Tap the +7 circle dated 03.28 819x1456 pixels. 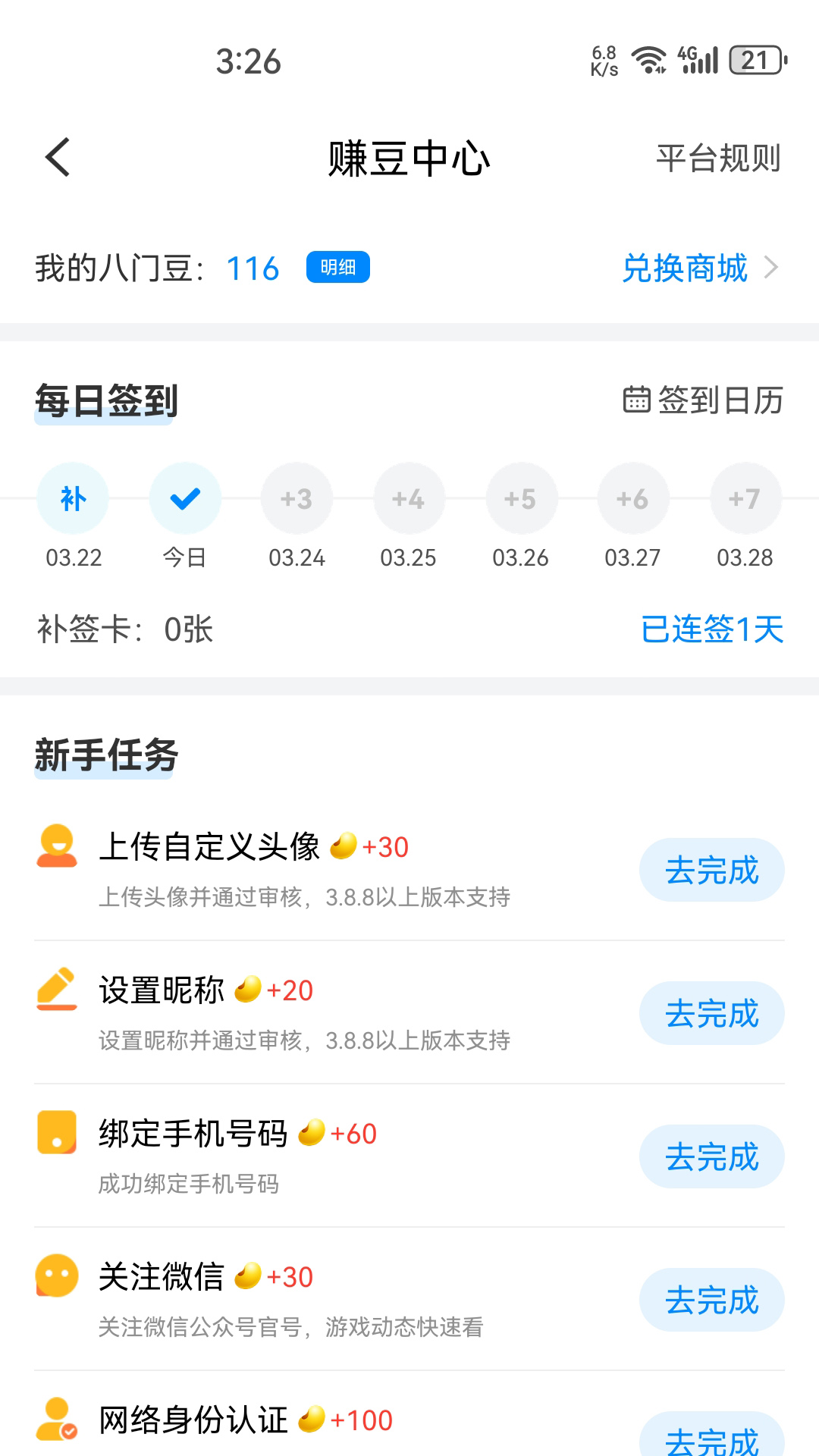coord(745,498)
